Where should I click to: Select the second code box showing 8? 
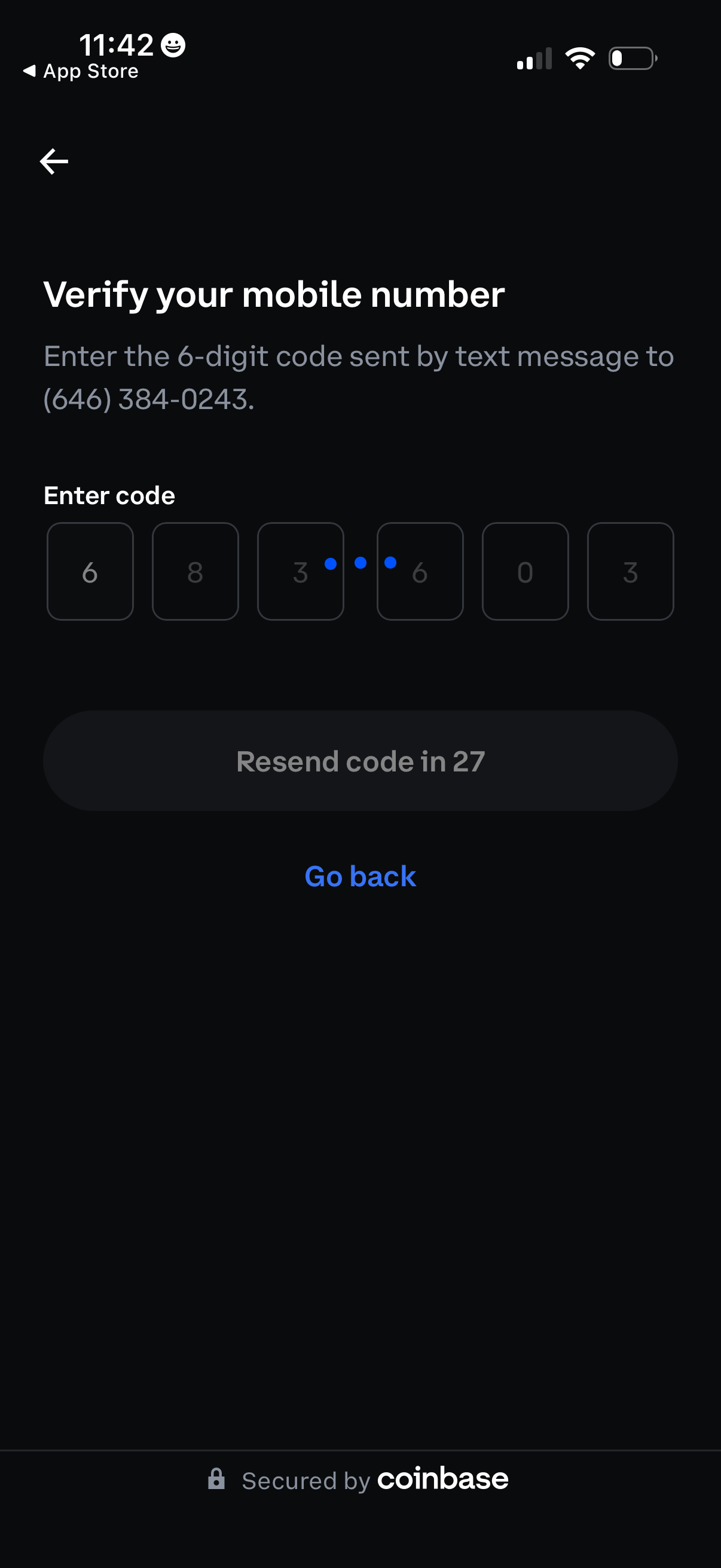coord(195,572)
